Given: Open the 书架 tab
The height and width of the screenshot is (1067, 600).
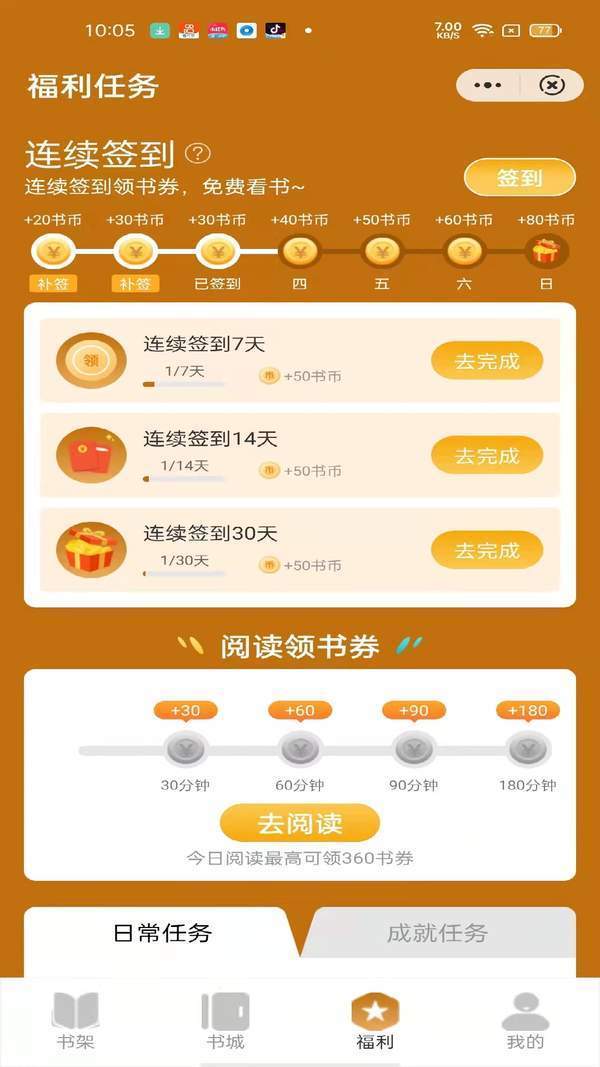Looking at the screenshot, I should coord(75,1020).
